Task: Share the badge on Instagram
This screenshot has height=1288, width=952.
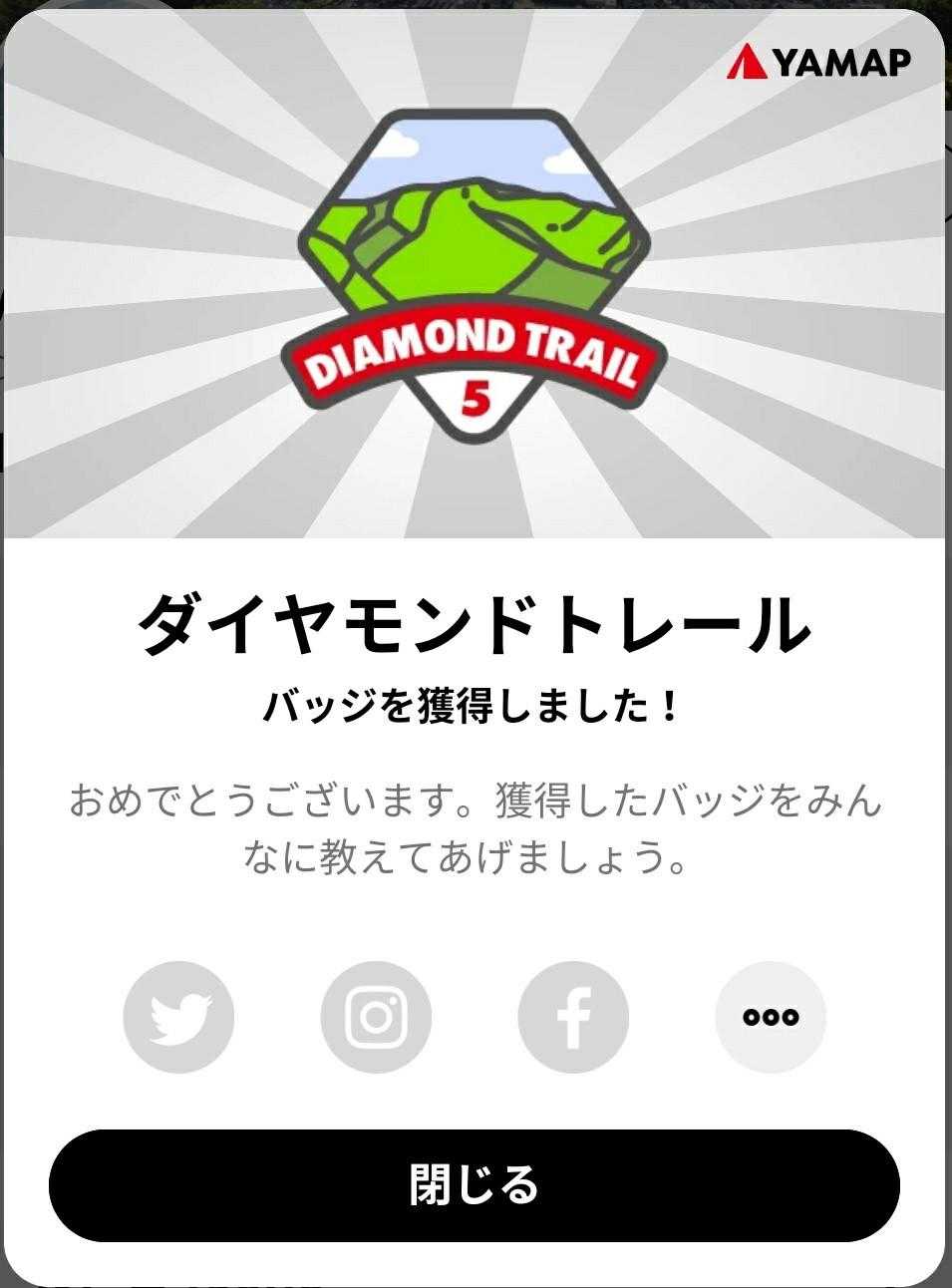Action: coord(376,1016)
